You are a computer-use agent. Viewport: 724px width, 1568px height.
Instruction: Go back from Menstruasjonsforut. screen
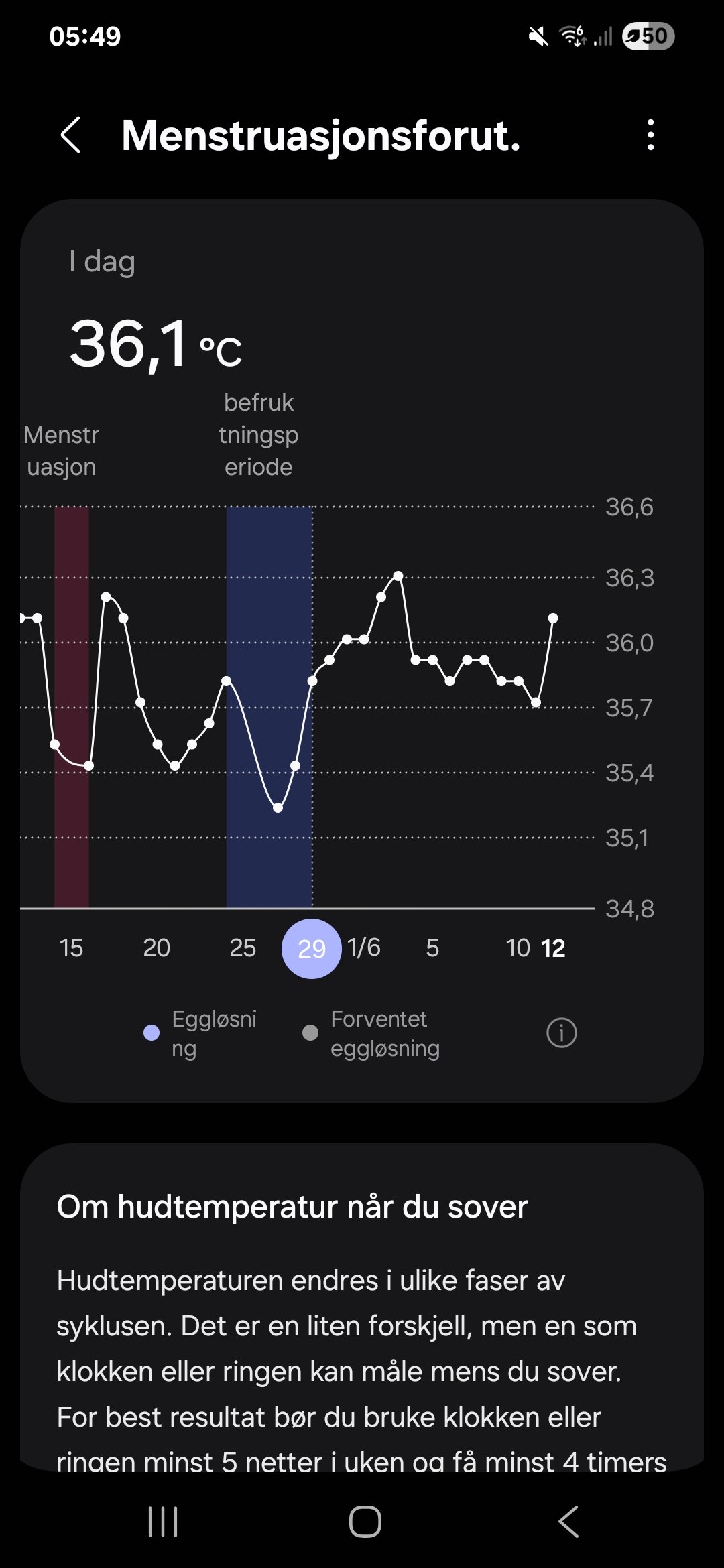tap(71, 135)
